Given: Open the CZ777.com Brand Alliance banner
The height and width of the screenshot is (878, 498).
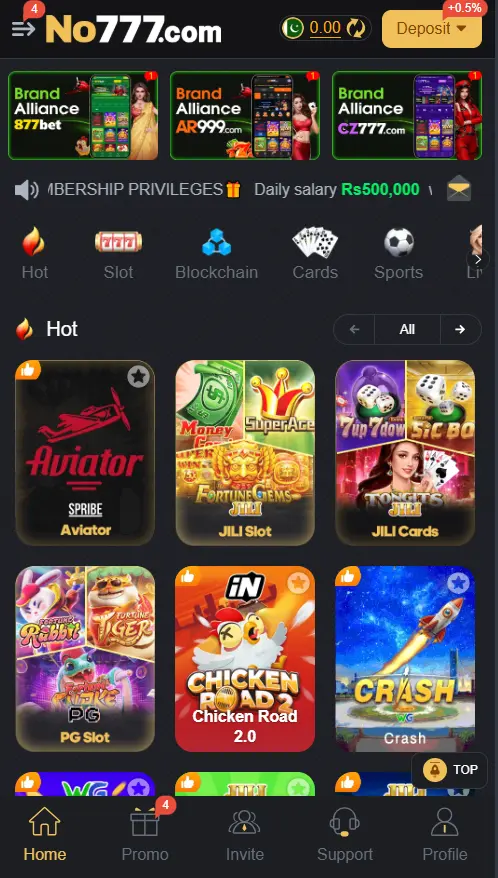Looking at the screenshot, I should [407, 115].
